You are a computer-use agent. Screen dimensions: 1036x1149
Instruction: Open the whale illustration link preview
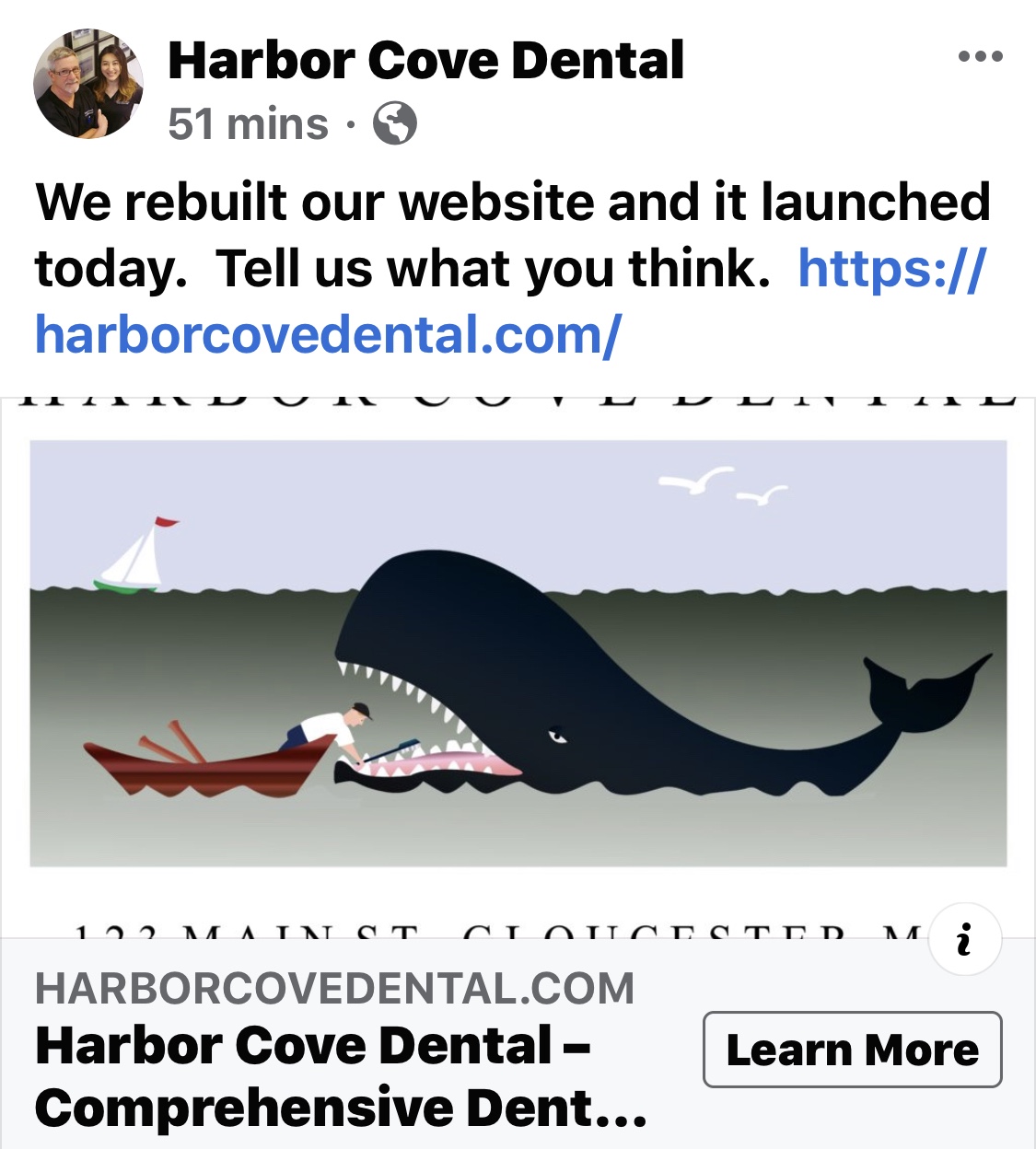pos(518,654)
